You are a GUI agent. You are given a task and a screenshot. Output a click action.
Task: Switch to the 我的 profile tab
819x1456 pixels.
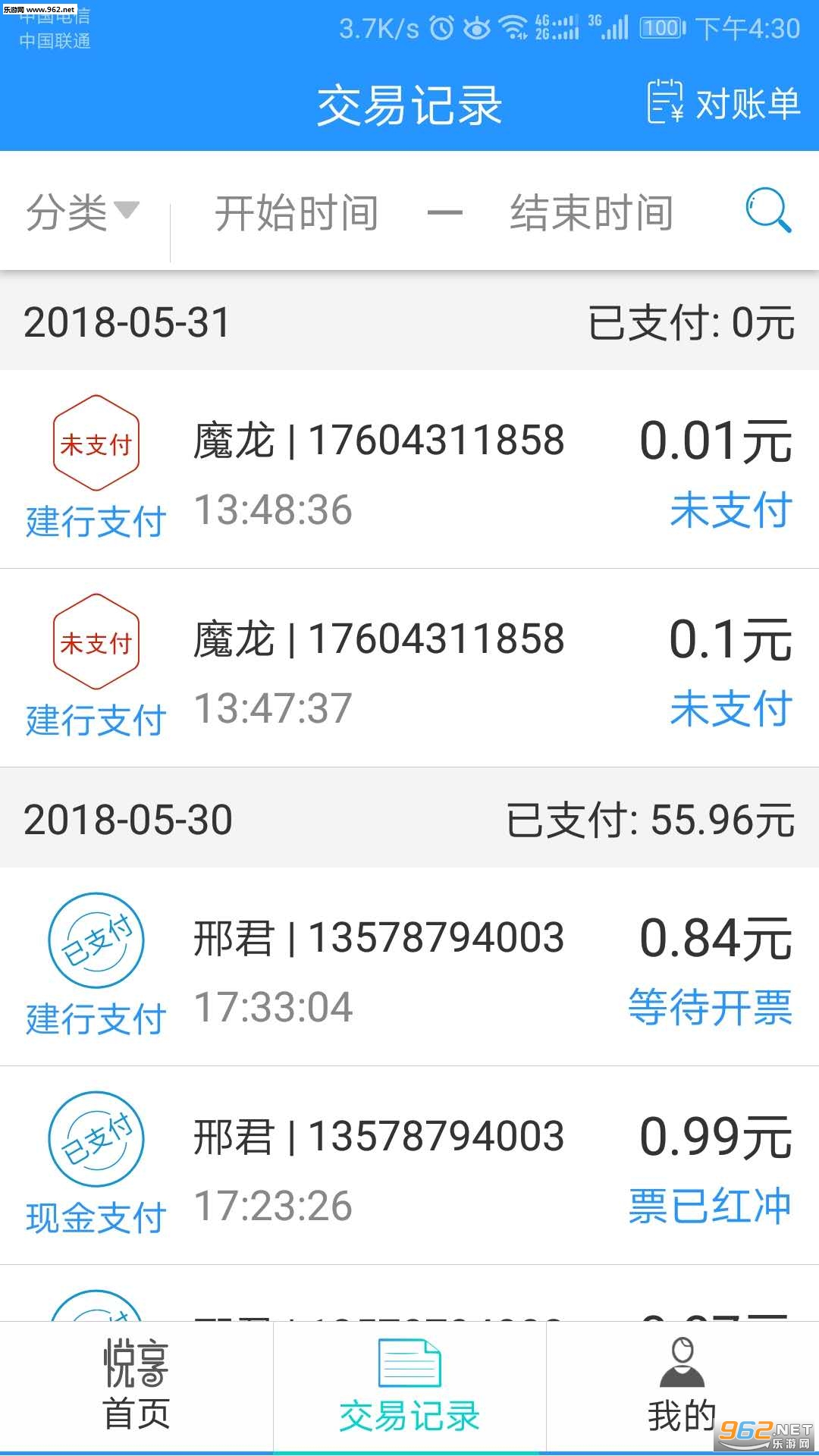click(681, 1386)
